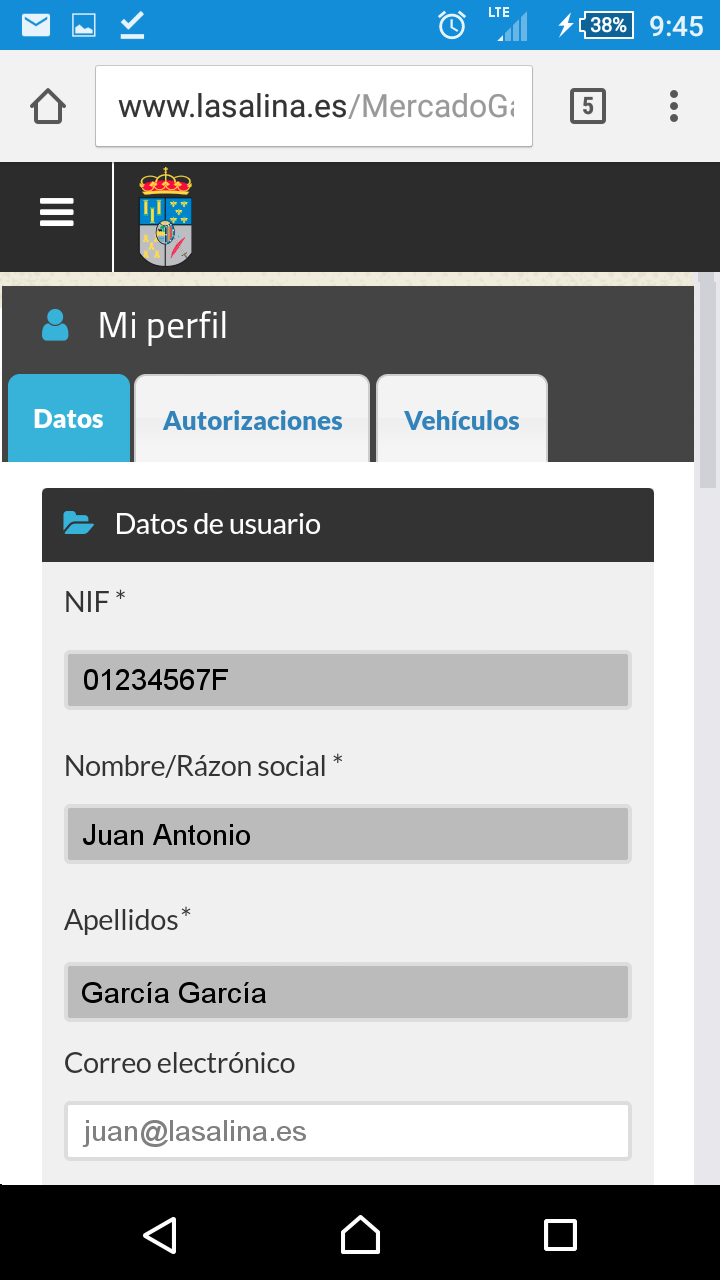Image resolution: width=720 pixels, height=1280 pixels.
Task: Open the browser tab switcher
Action: click(x=588, y=106)
